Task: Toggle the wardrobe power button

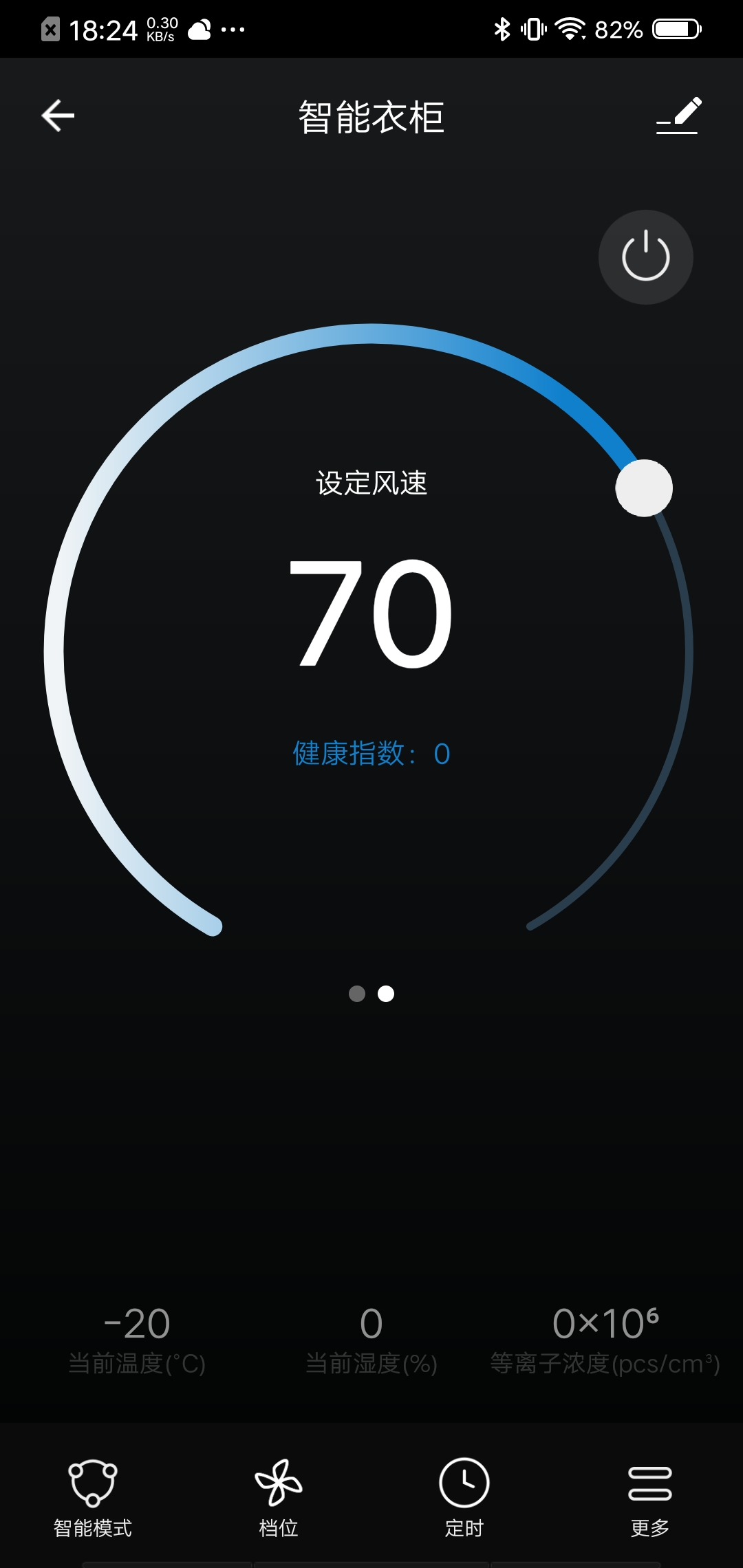Action: pos(645,257)
